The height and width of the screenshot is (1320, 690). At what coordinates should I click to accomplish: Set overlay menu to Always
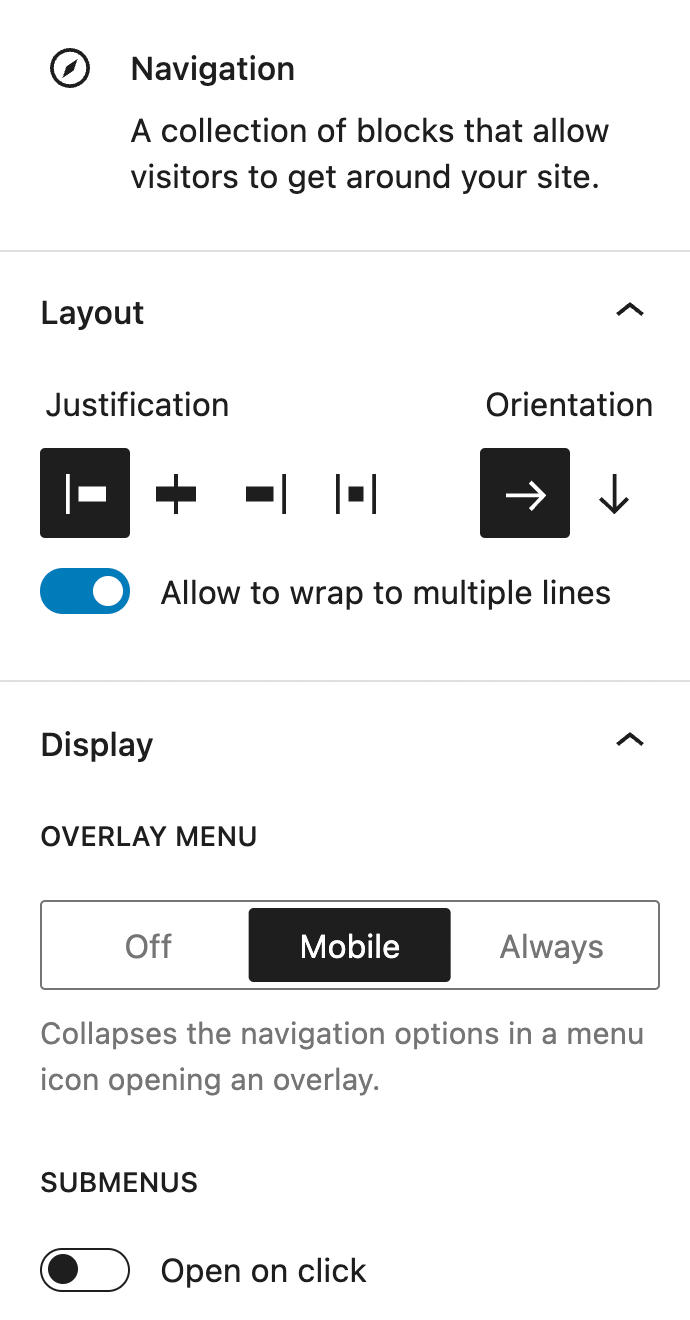[552, 946]
